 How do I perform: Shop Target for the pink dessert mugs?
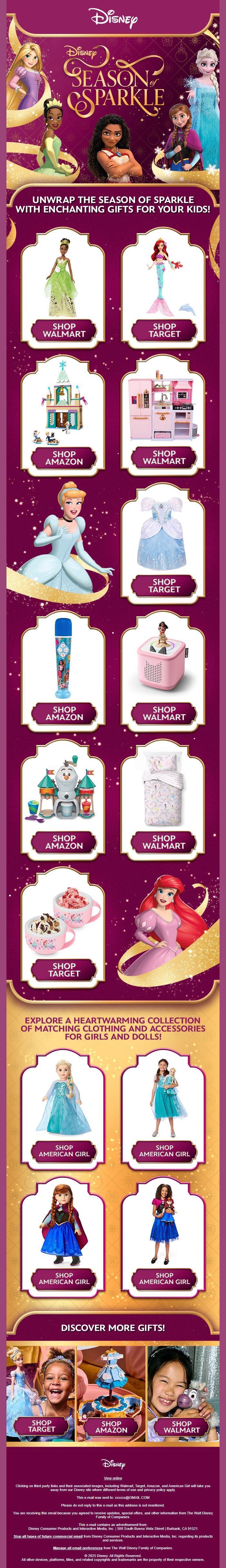[64, 970]
